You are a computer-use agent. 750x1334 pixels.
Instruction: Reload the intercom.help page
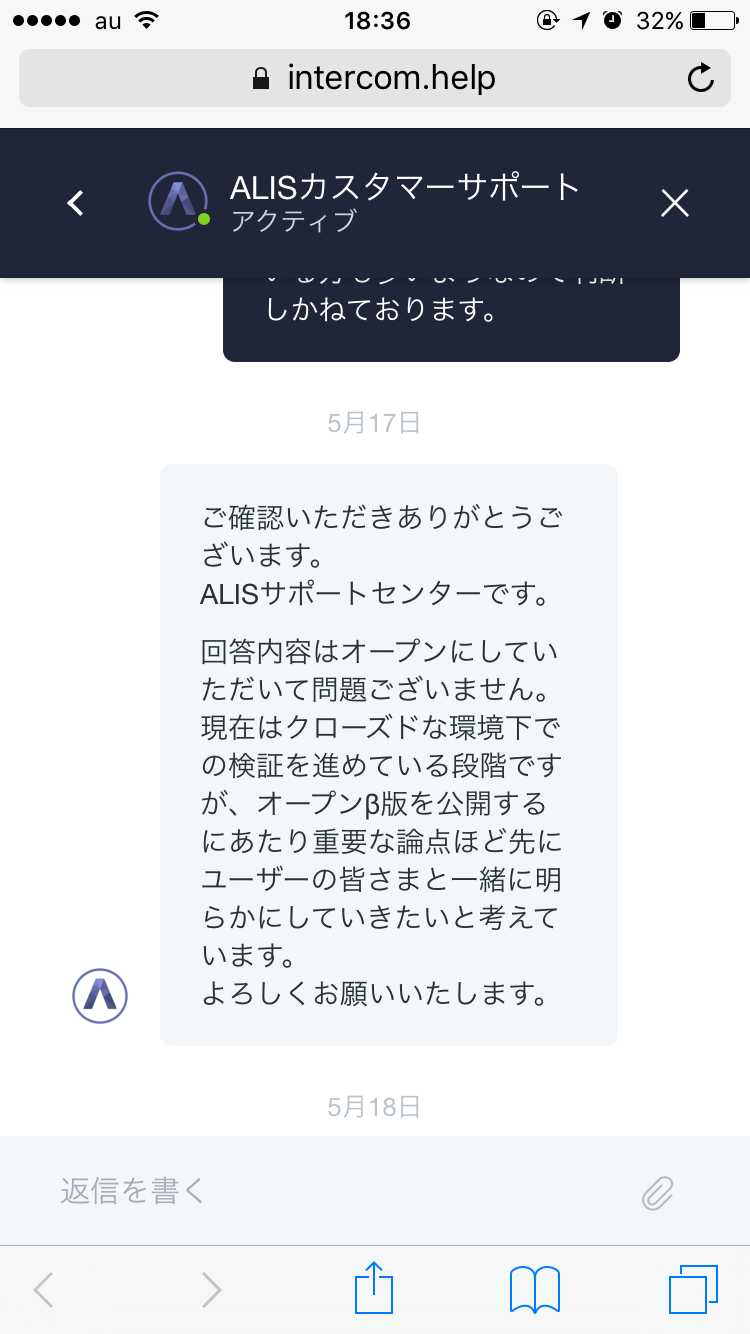click(x=701, y=78)
